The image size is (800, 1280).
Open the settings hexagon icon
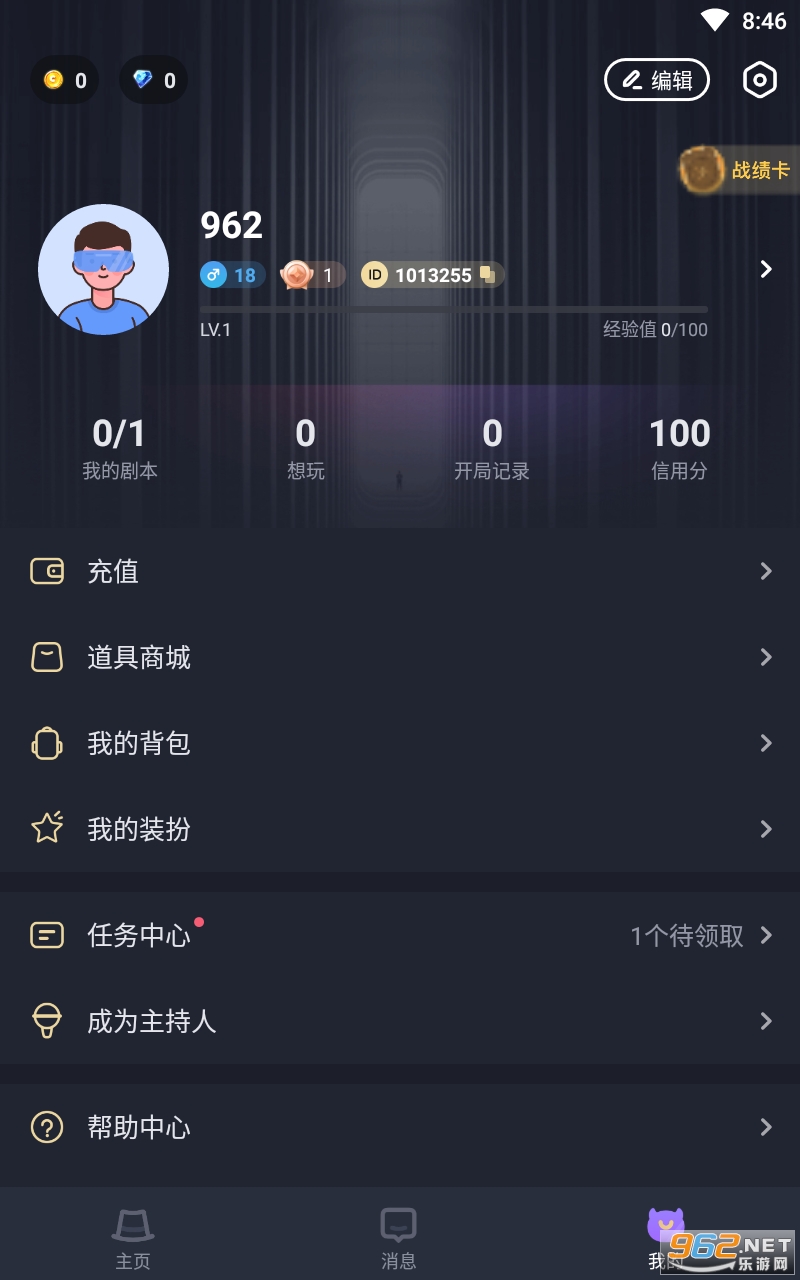pyautogui.click(x=760, y=80)
